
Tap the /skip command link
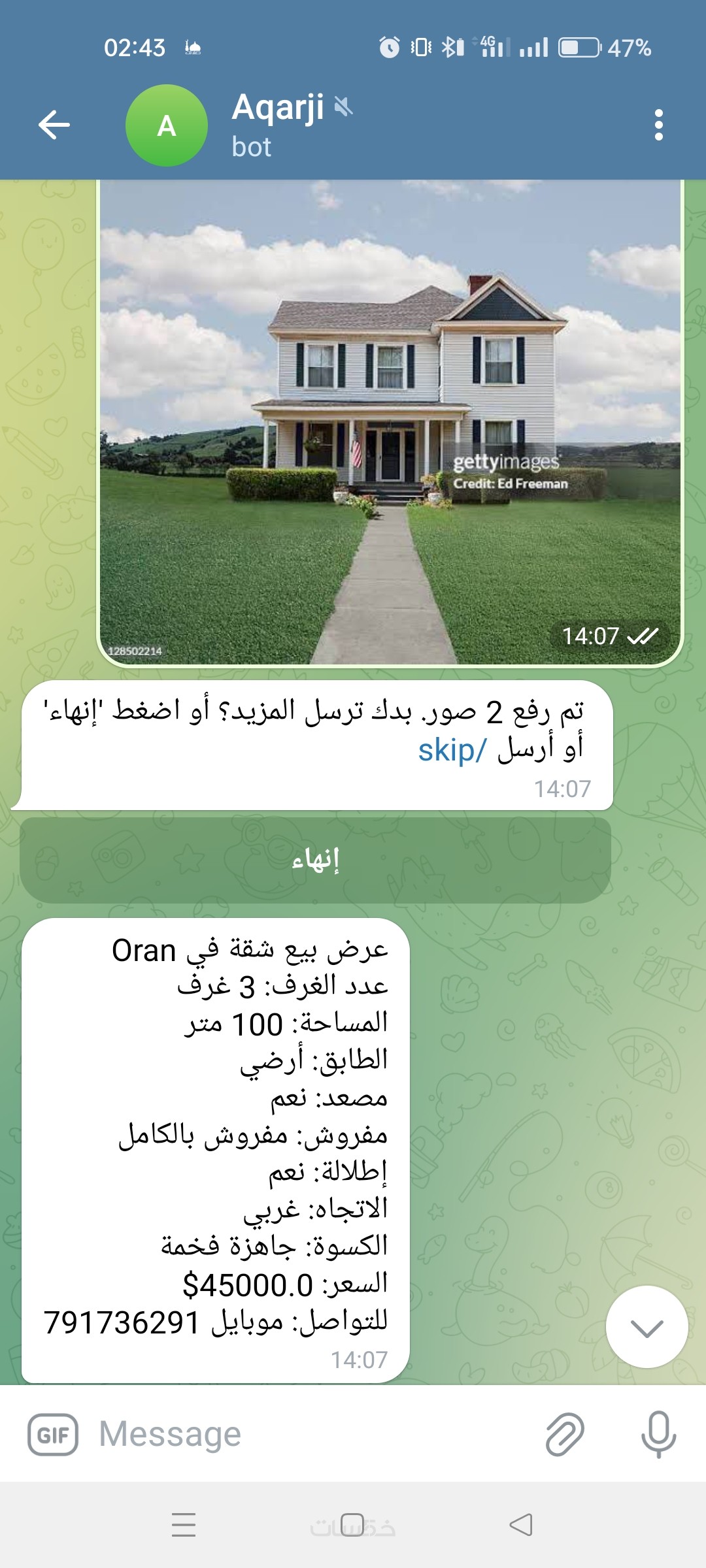(452, 750)
